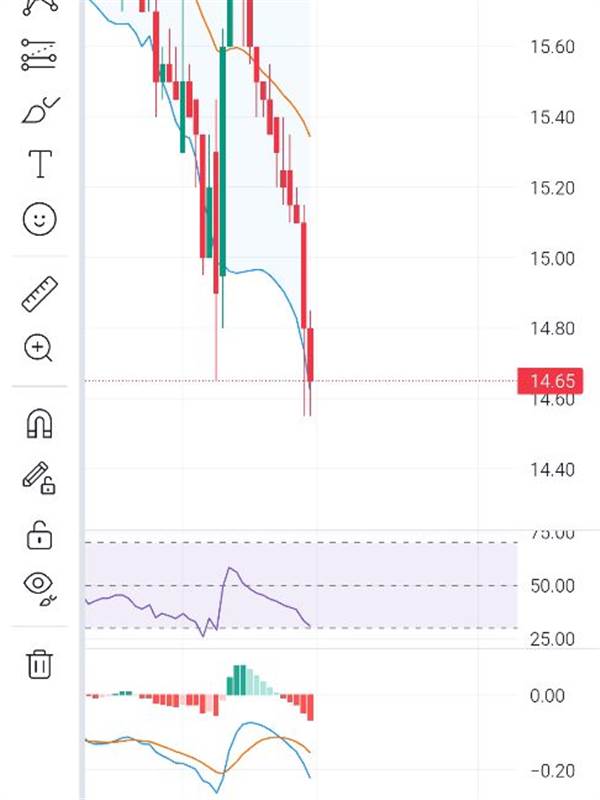The height and width of the screenshot is (800, 600).
Task: Hide all drawings with eye icon
Action: (39, 589)
